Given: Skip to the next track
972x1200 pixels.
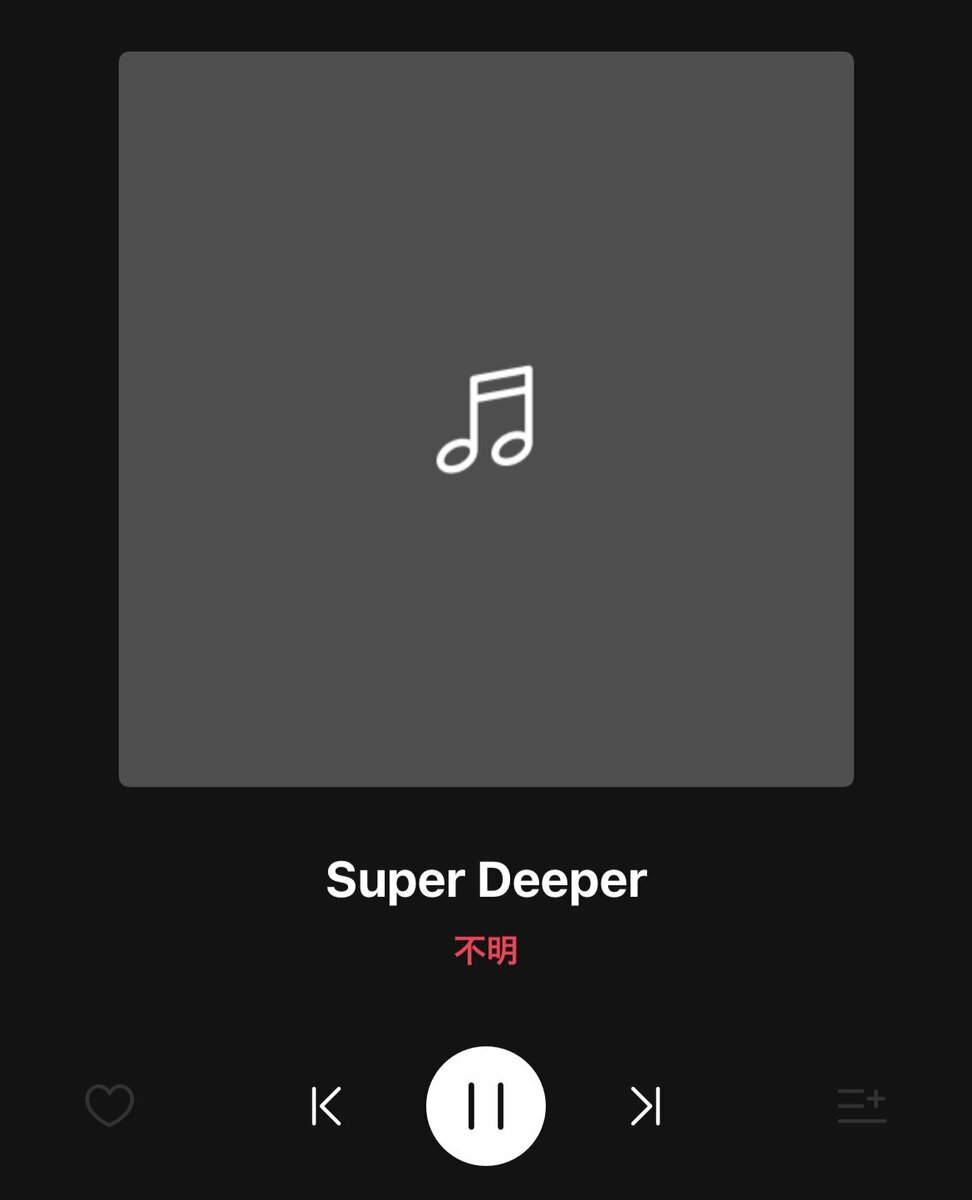Looking at the screenshot, I should click(x=645, y=1106).
